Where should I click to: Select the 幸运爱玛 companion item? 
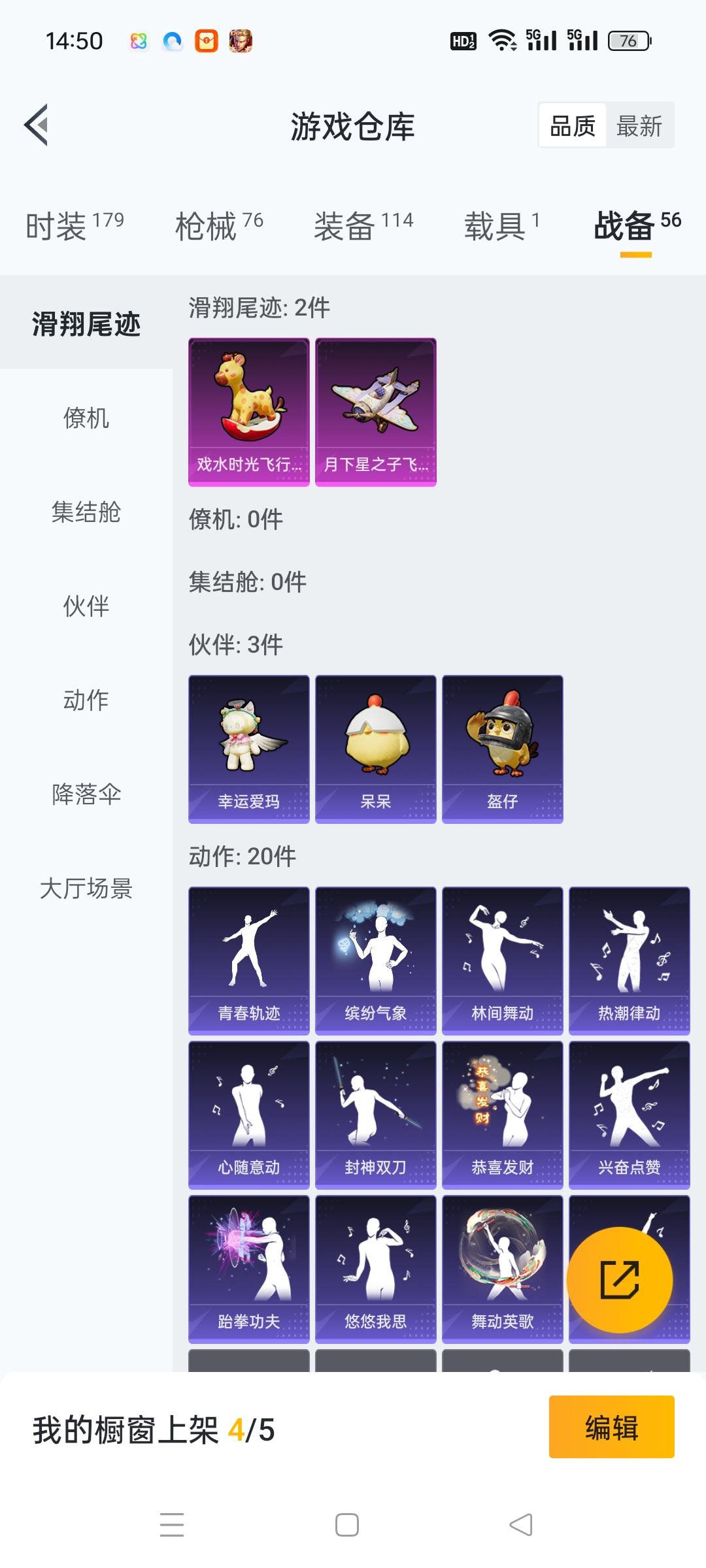click(x=248, y=749)
